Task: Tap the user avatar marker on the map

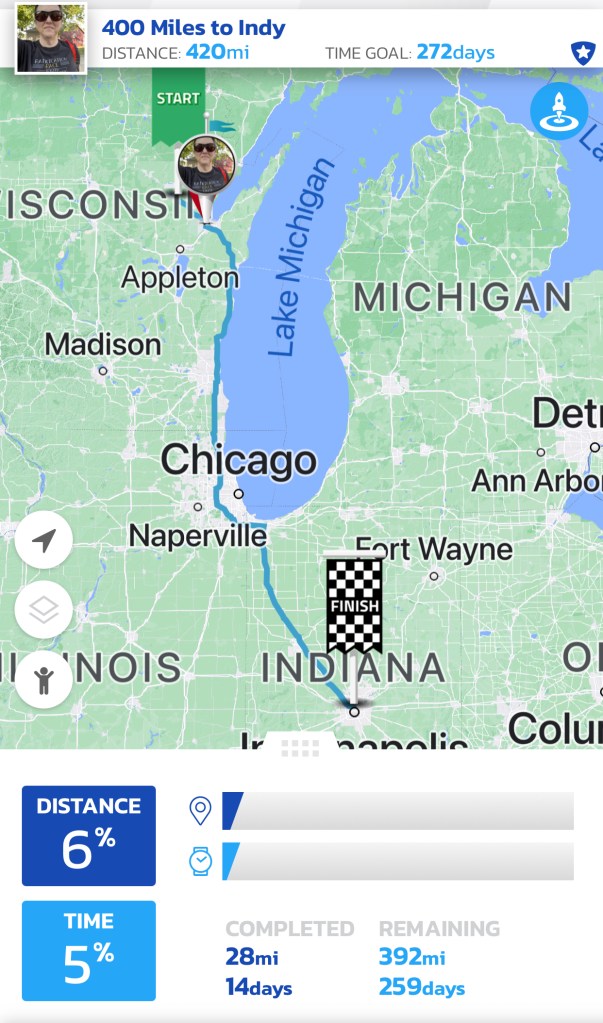Action: (206, 167)
